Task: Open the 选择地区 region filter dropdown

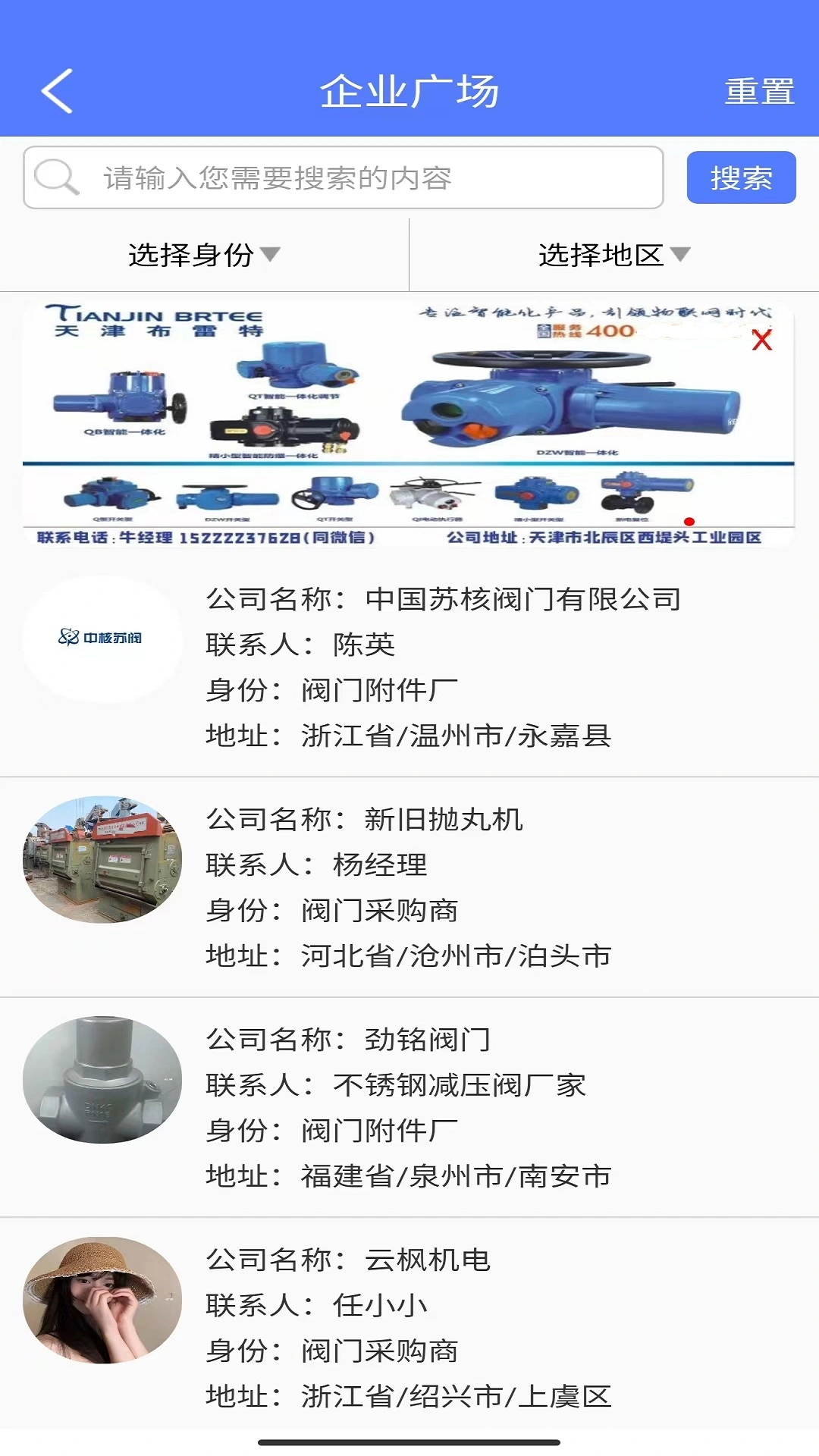Action: coord(610,254)
